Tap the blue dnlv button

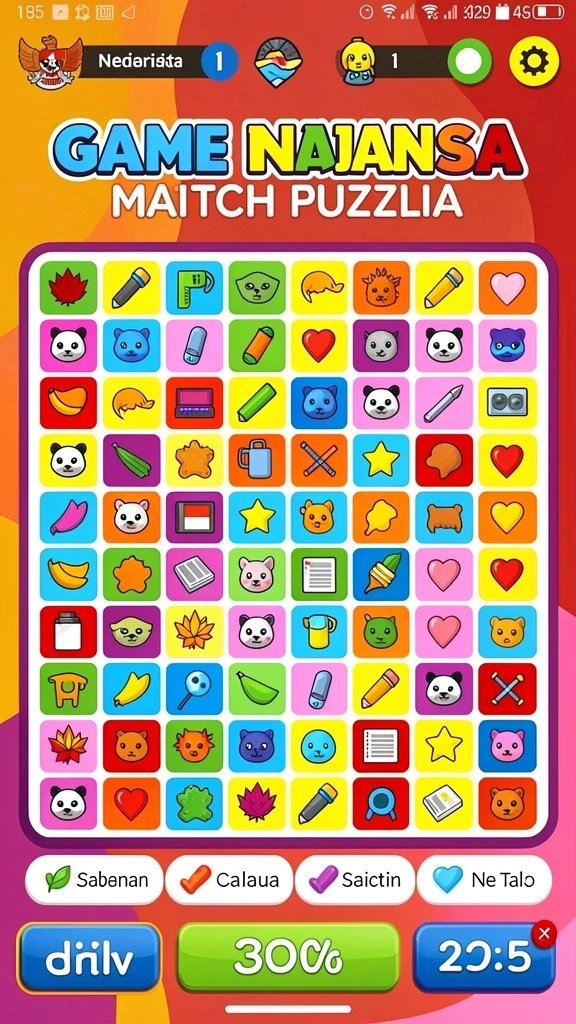tap(89, 957)
